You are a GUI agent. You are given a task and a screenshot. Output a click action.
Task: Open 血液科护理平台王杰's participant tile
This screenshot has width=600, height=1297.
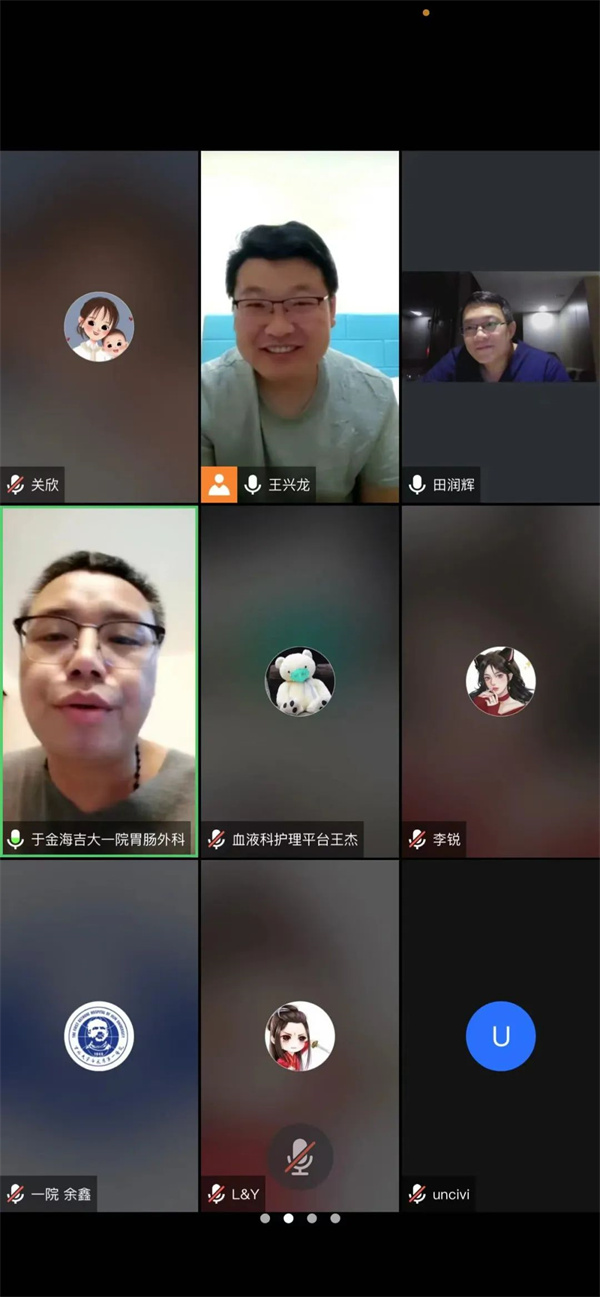[300, 680]
